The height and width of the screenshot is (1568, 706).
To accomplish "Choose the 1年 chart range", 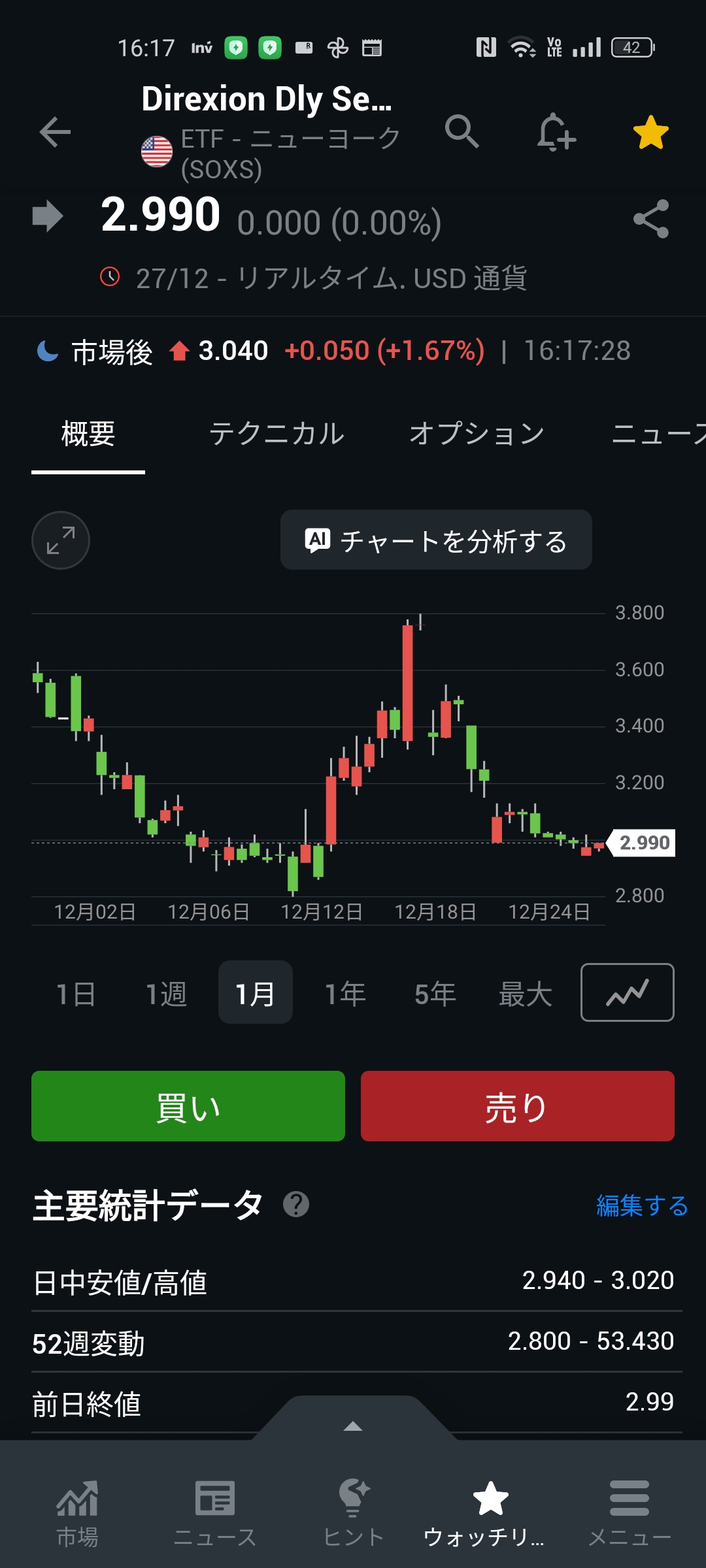I will (x=345, y=994).
